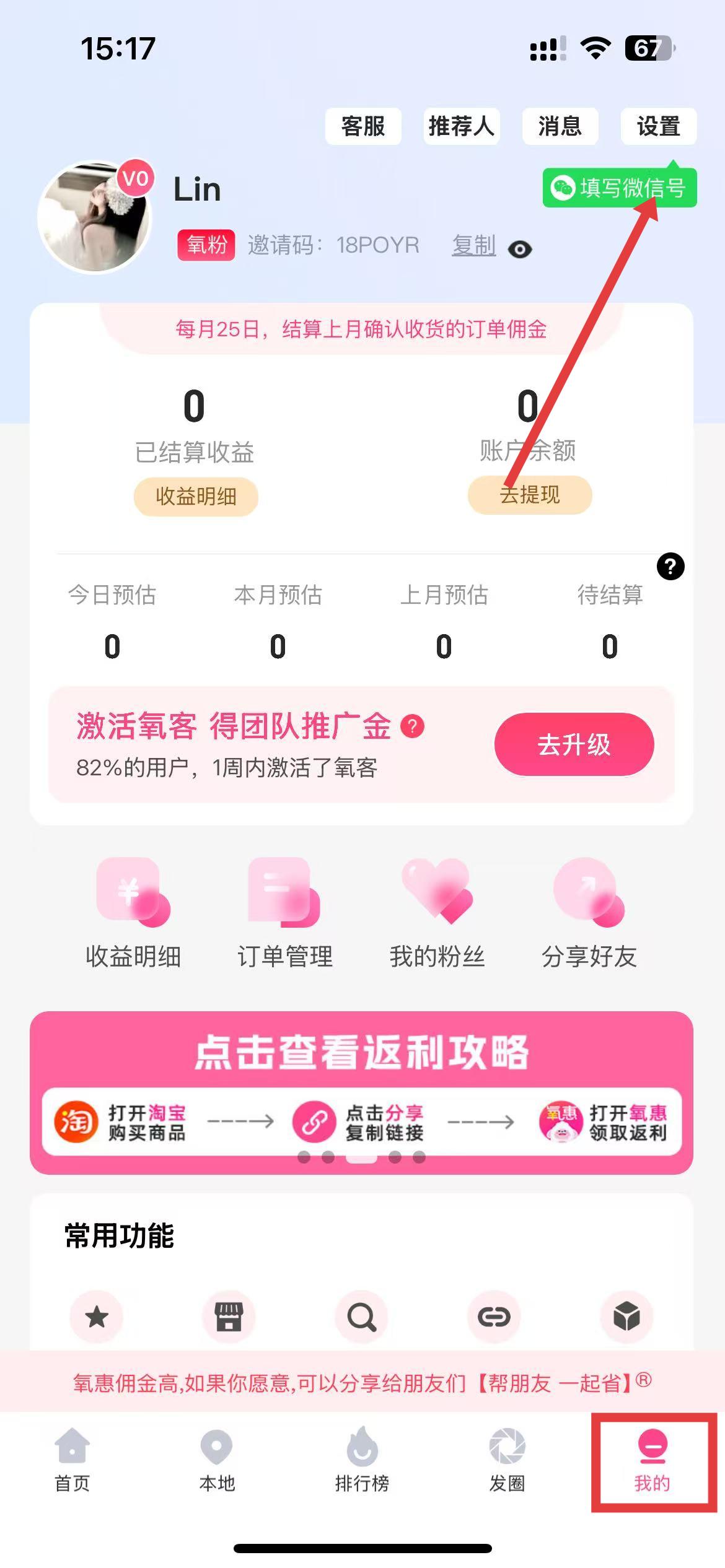Screen dimensions: 725x1568
Task: Switch to the 排行榜 tab
Action: pos(362,1460)
